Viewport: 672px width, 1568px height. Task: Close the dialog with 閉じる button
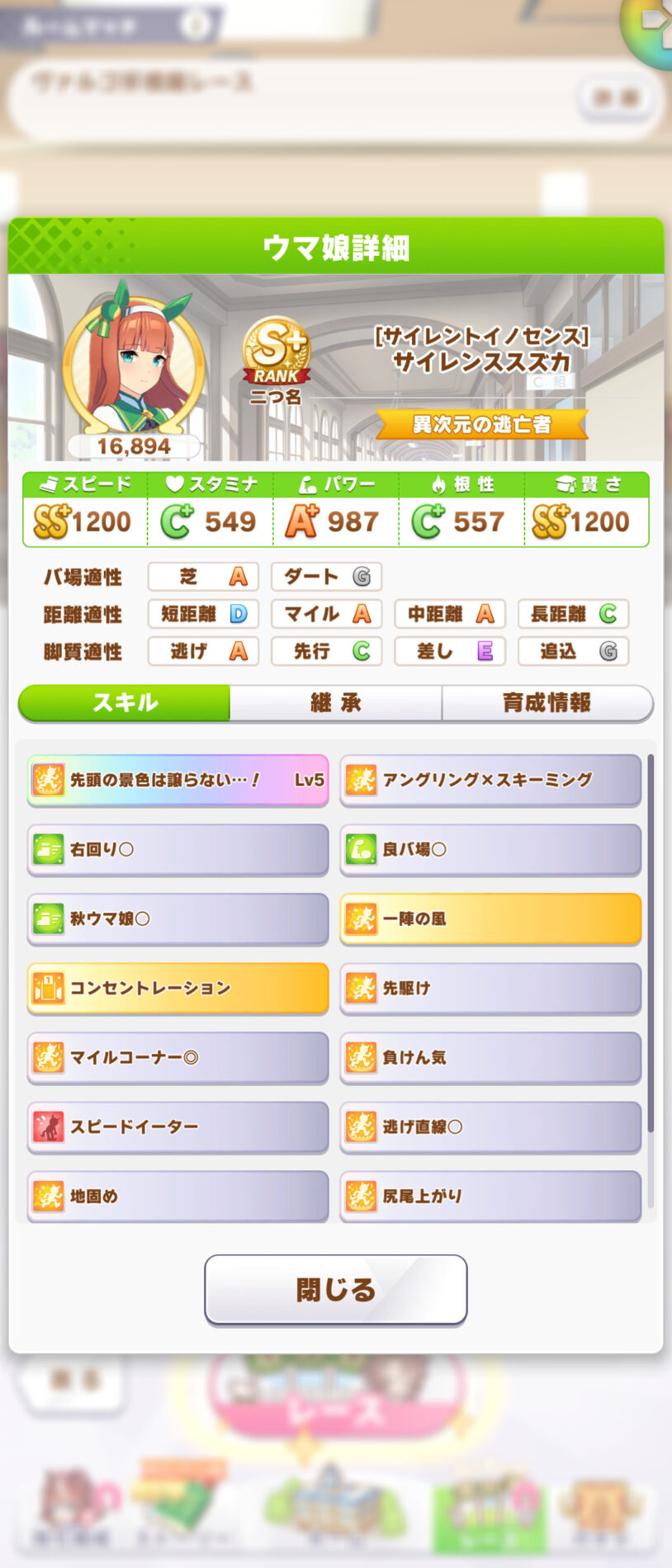(x=335, y=1289)
